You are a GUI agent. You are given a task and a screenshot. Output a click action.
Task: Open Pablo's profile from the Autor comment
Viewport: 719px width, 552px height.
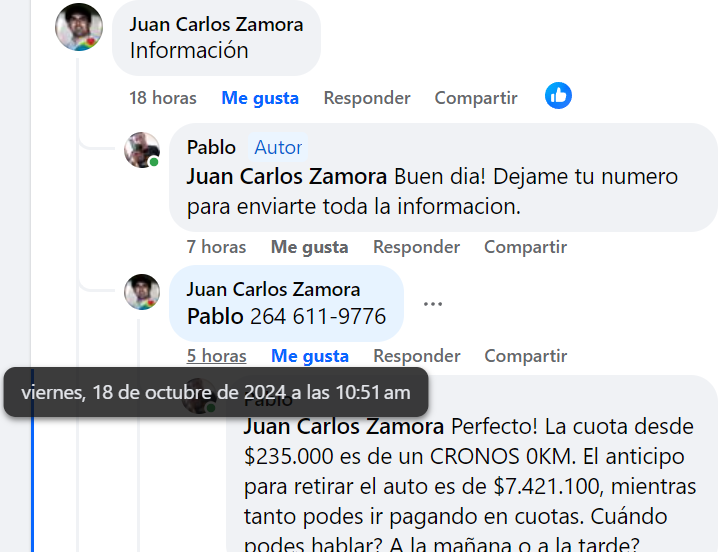pos(211,147)
